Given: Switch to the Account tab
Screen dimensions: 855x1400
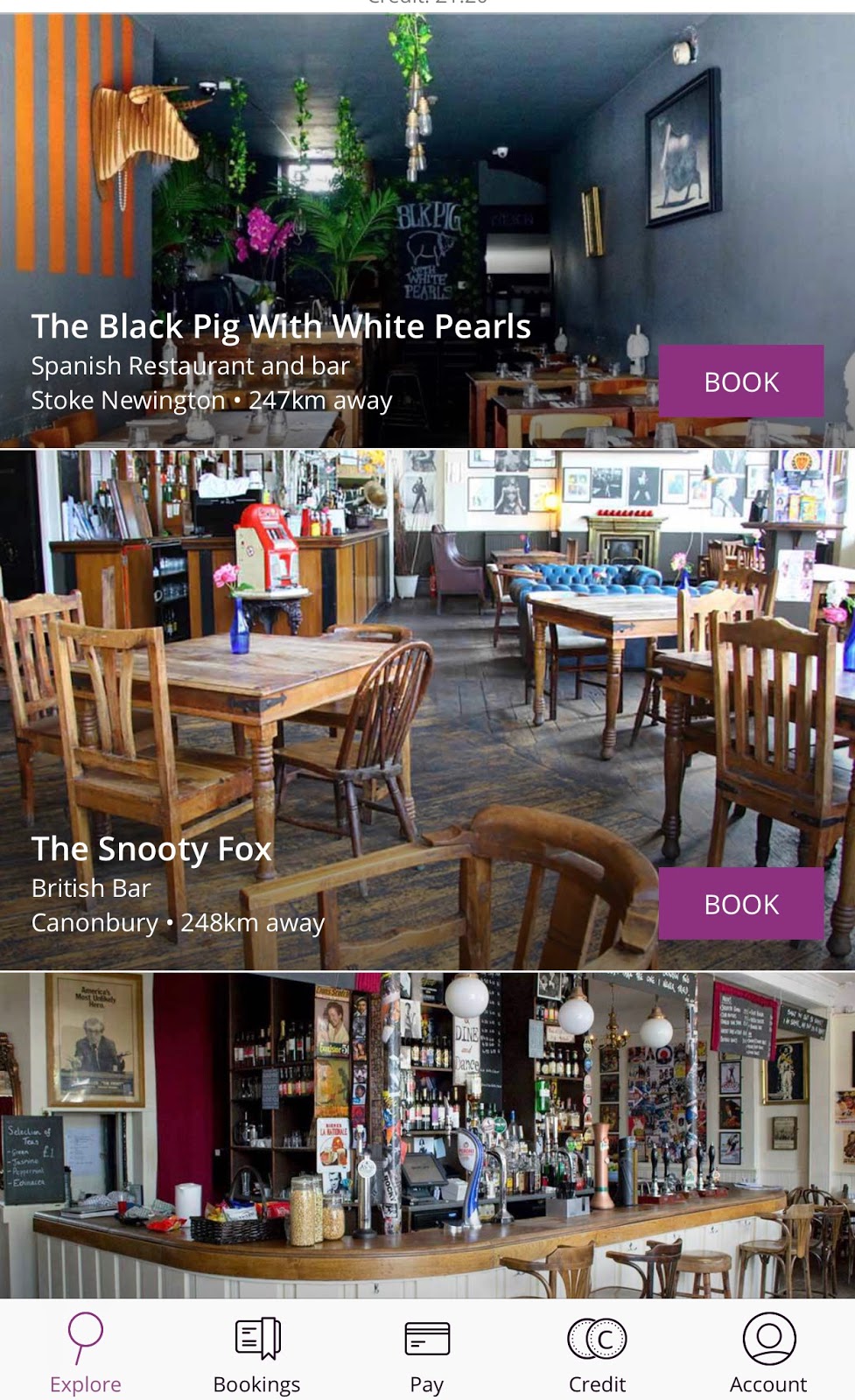Looking at the screenshot, I should click(x=768, y=1352).
